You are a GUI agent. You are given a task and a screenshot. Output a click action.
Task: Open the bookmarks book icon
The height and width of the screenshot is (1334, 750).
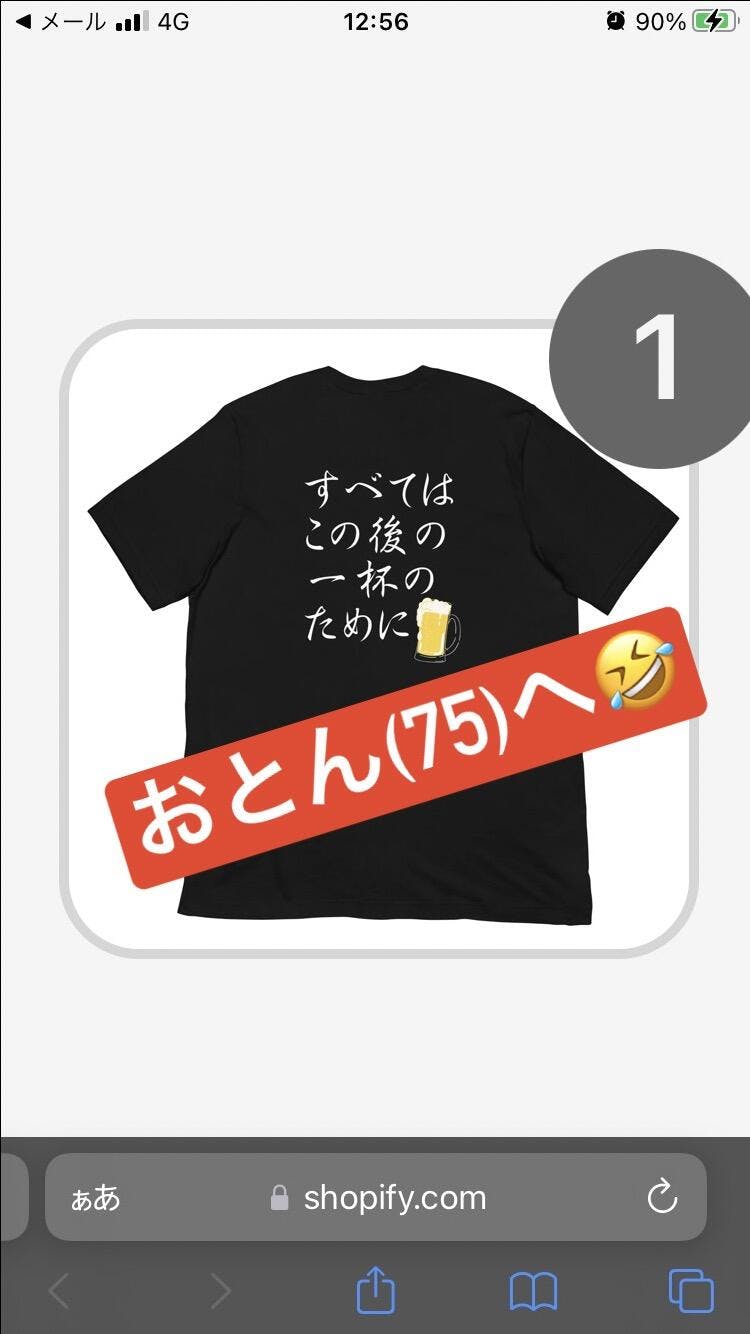point(533,1291)
